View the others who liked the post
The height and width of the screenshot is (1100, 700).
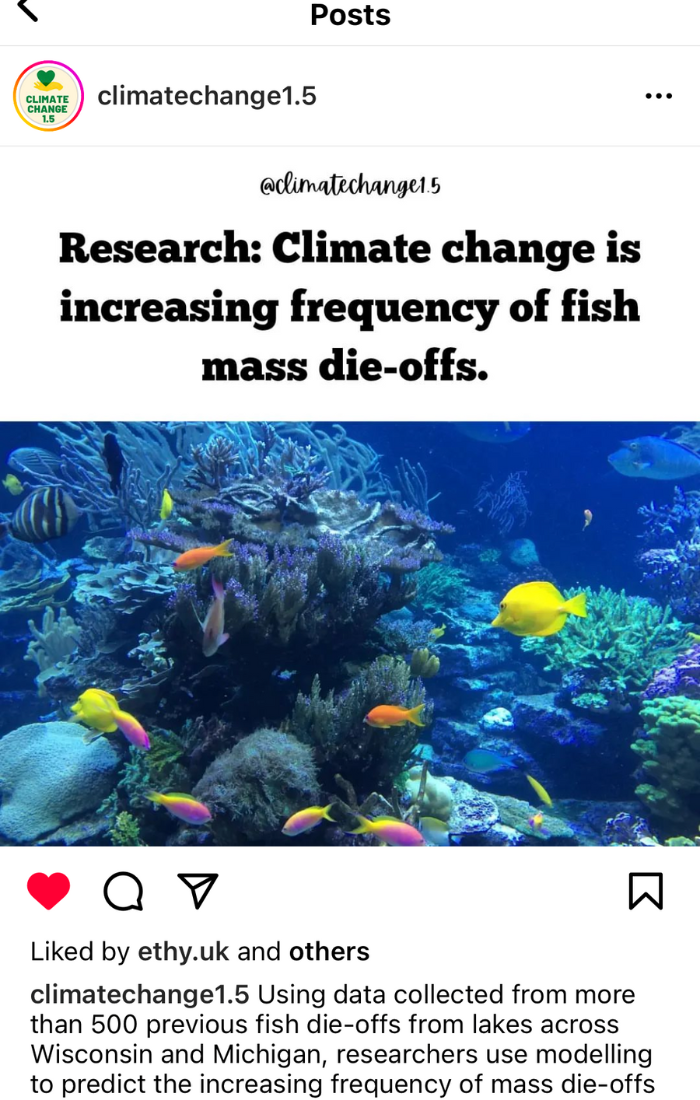coord(329,951)
